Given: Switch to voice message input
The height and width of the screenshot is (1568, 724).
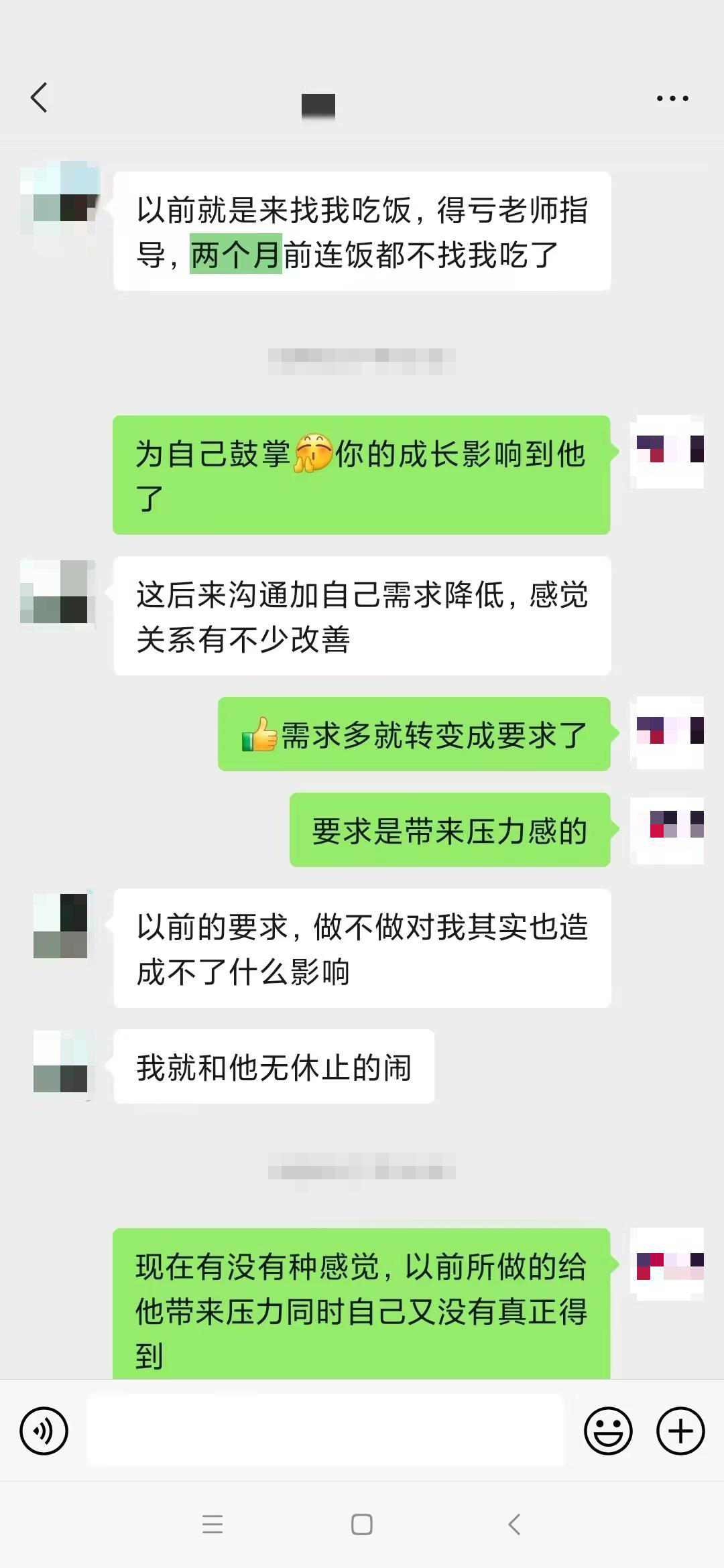Looking at the screenshot, I should [x=44, y=1431].
